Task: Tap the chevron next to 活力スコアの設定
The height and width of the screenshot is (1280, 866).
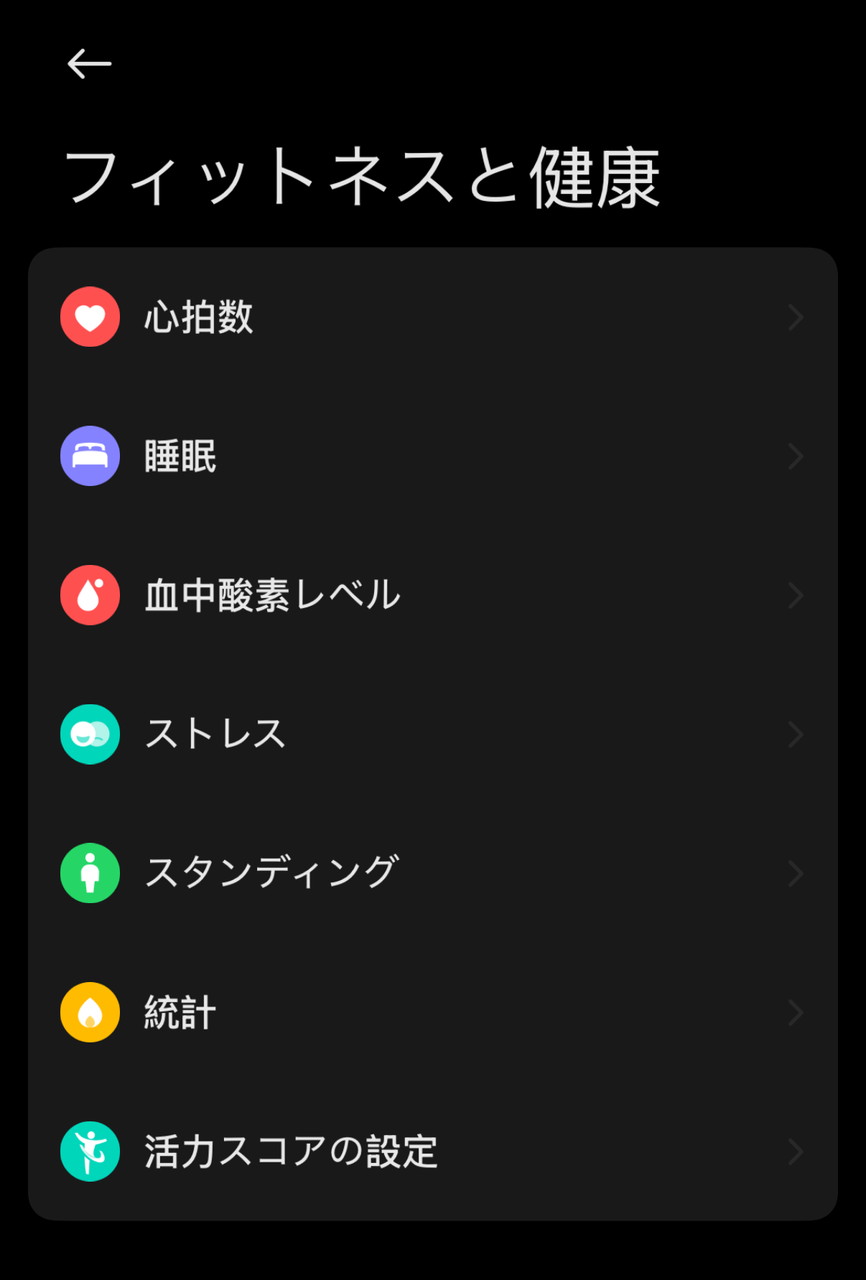Action: point(795,1151)
